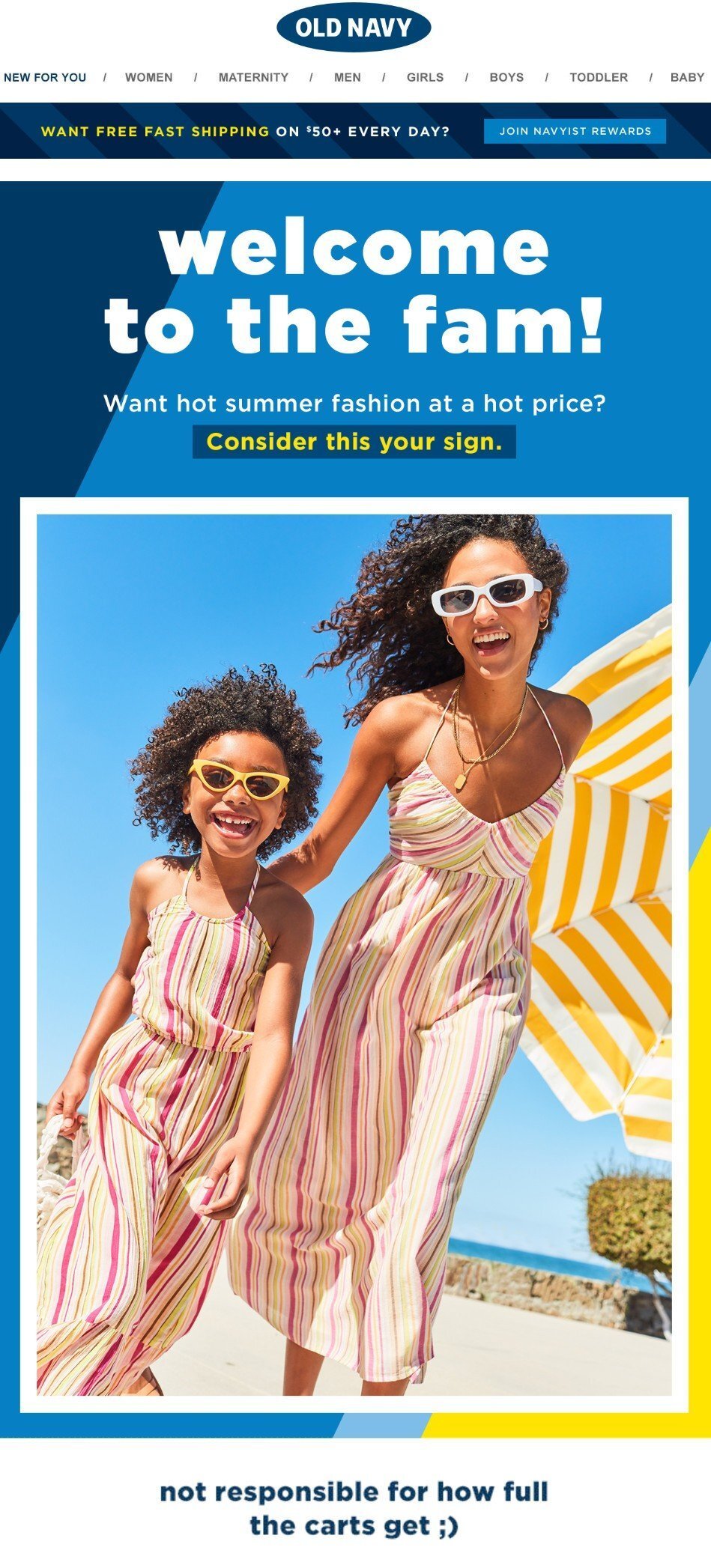
Task: Tap Join Navyist Rewards button
Action: coord(575,131)
